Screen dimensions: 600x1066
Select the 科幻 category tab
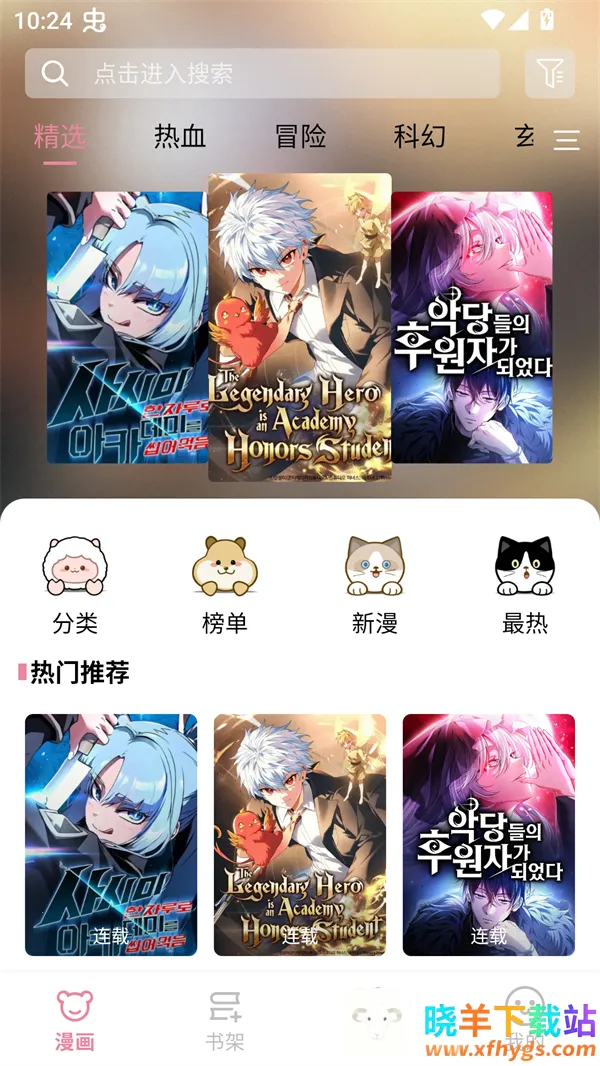(420, 136)
